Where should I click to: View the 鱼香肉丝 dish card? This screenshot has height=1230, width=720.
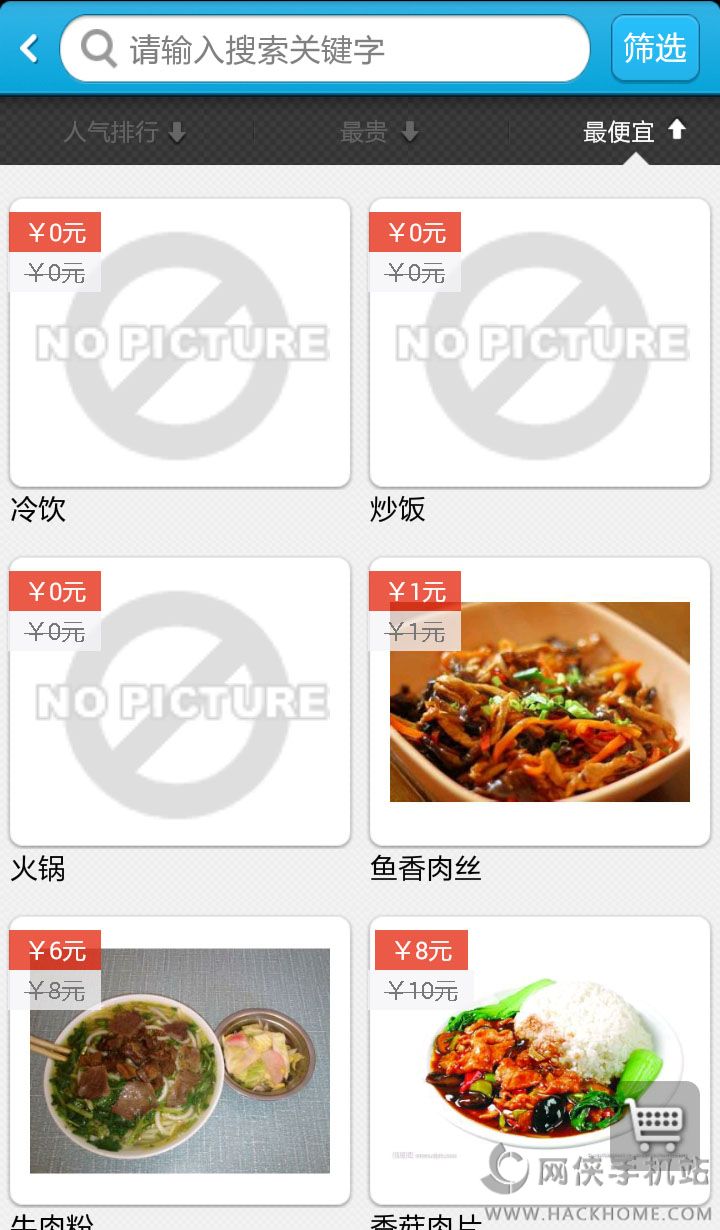tap(540, 702)
